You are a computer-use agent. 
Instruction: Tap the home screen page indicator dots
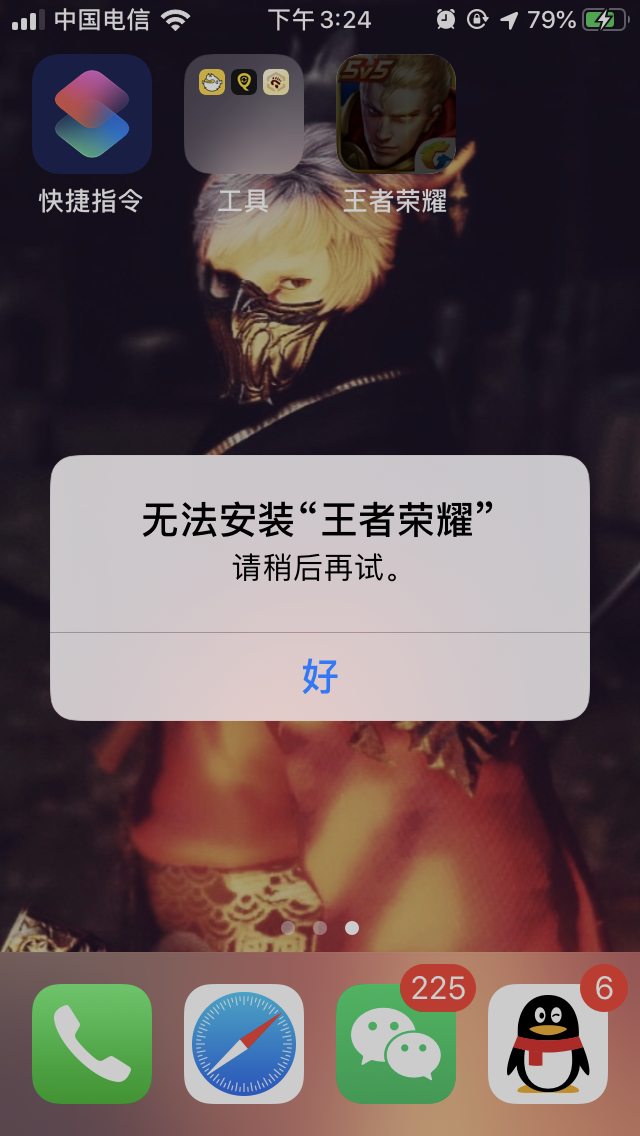point(320,928)
